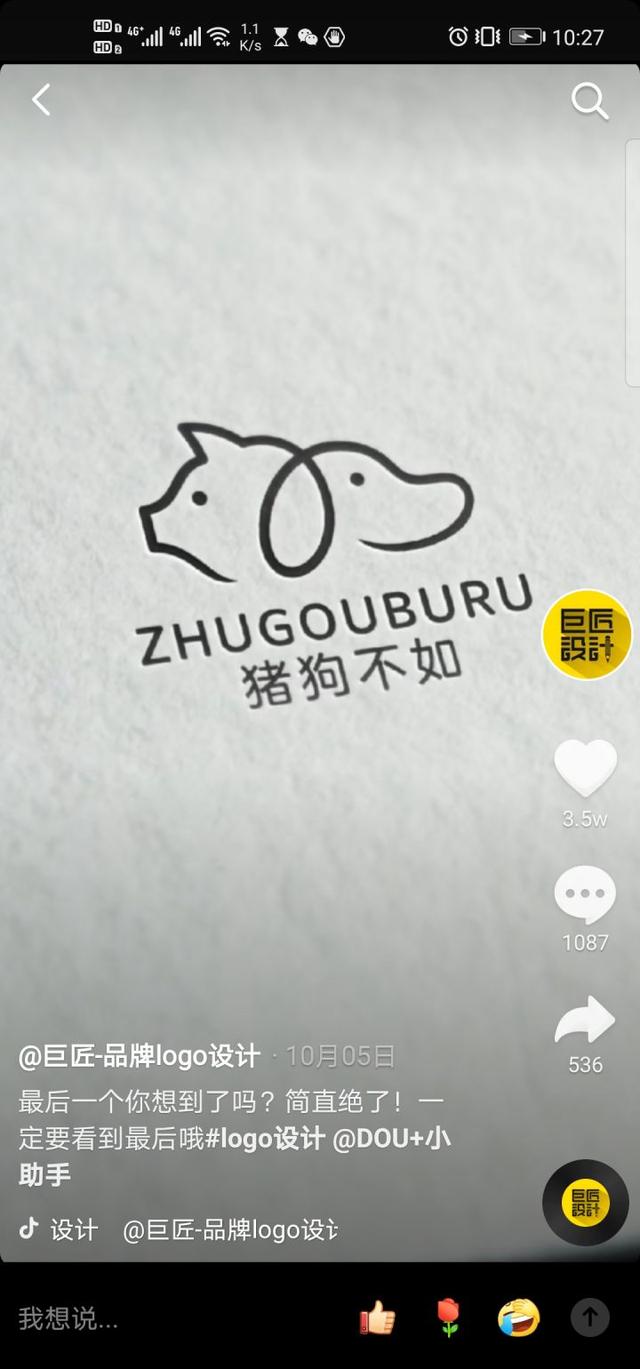The image size is (640, 1369).
Task: Open the @DOU+小助手 mention
Action: point(390,1139)
